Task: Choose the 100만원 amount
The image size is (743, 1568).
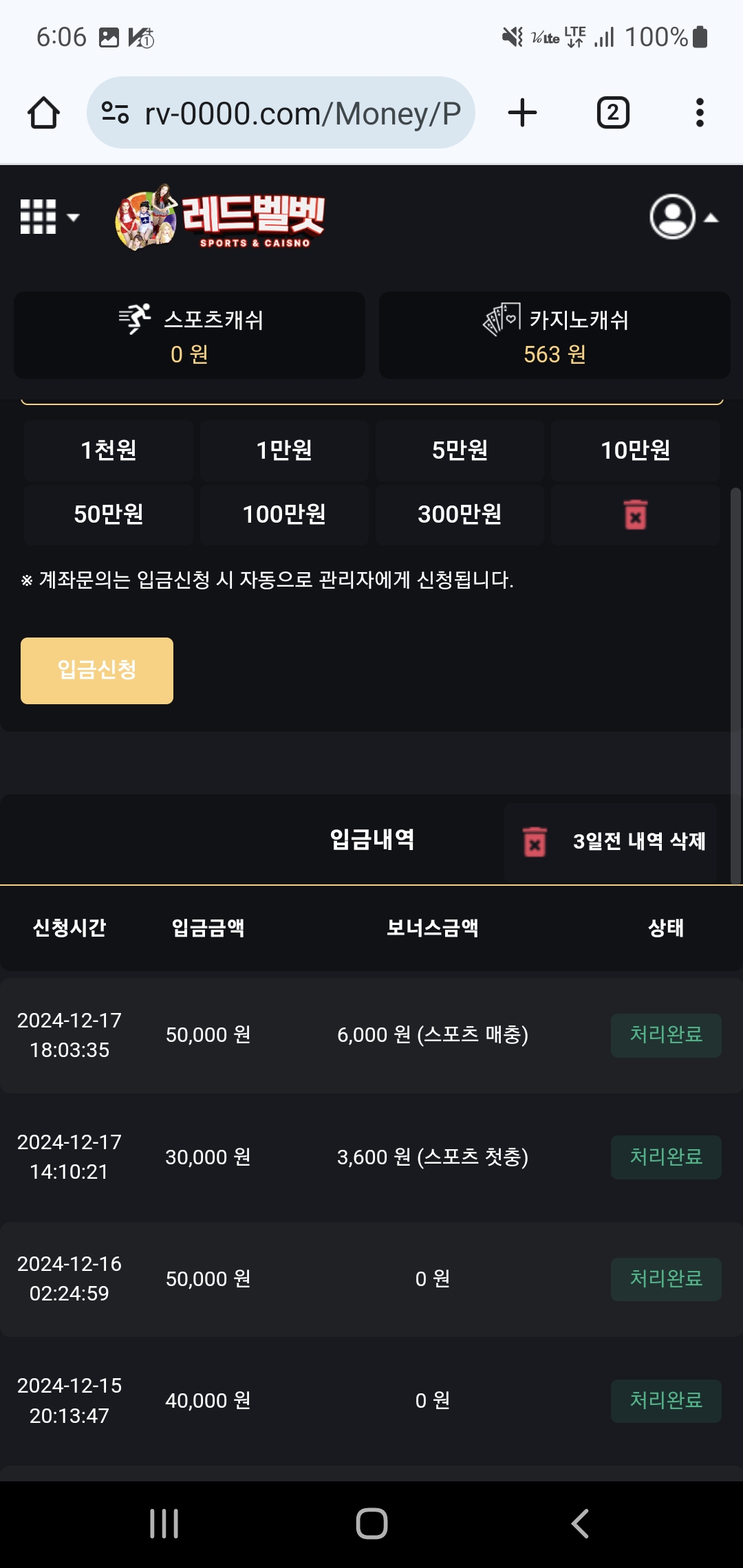Action: tap(284, 514)
